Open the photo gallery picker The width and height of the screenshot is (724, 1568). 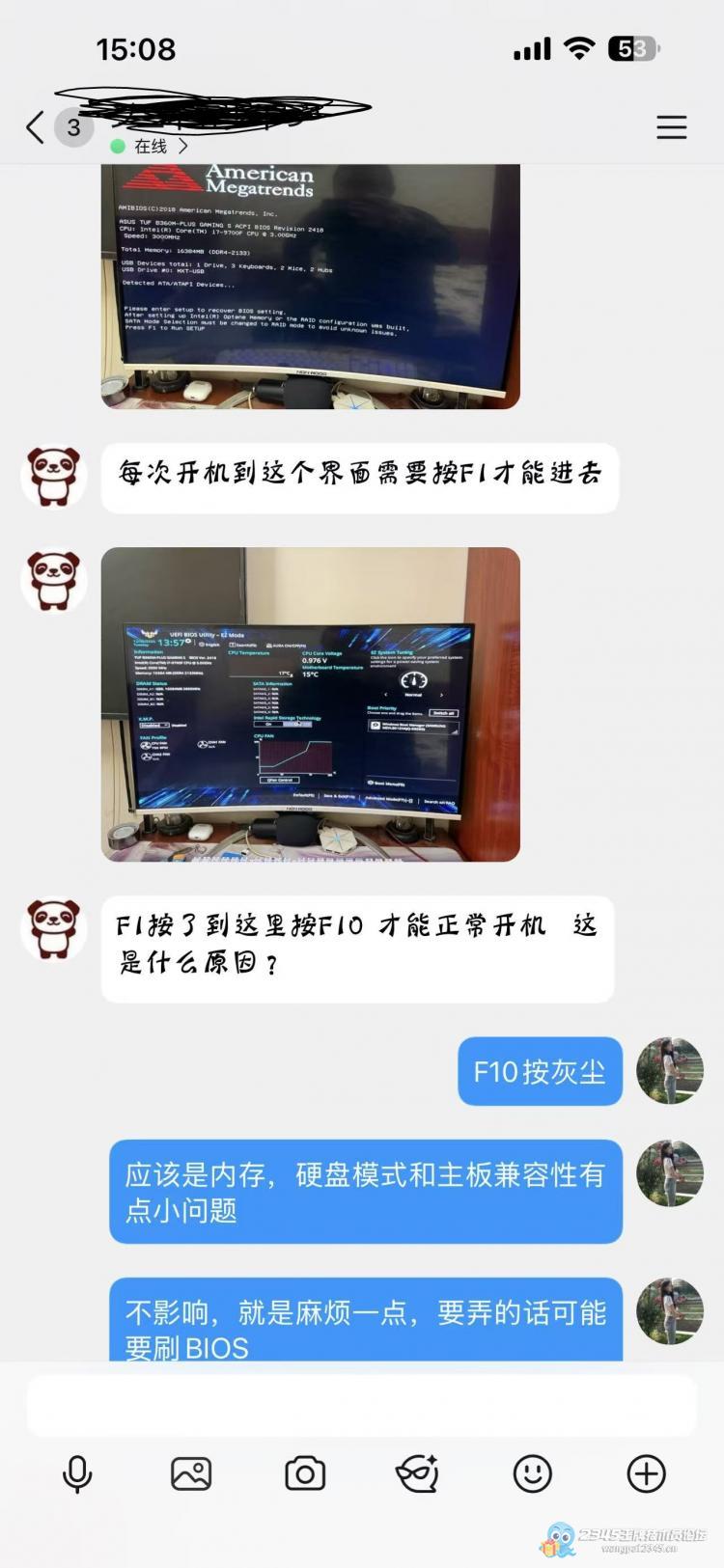click(x=191, y=1473)
